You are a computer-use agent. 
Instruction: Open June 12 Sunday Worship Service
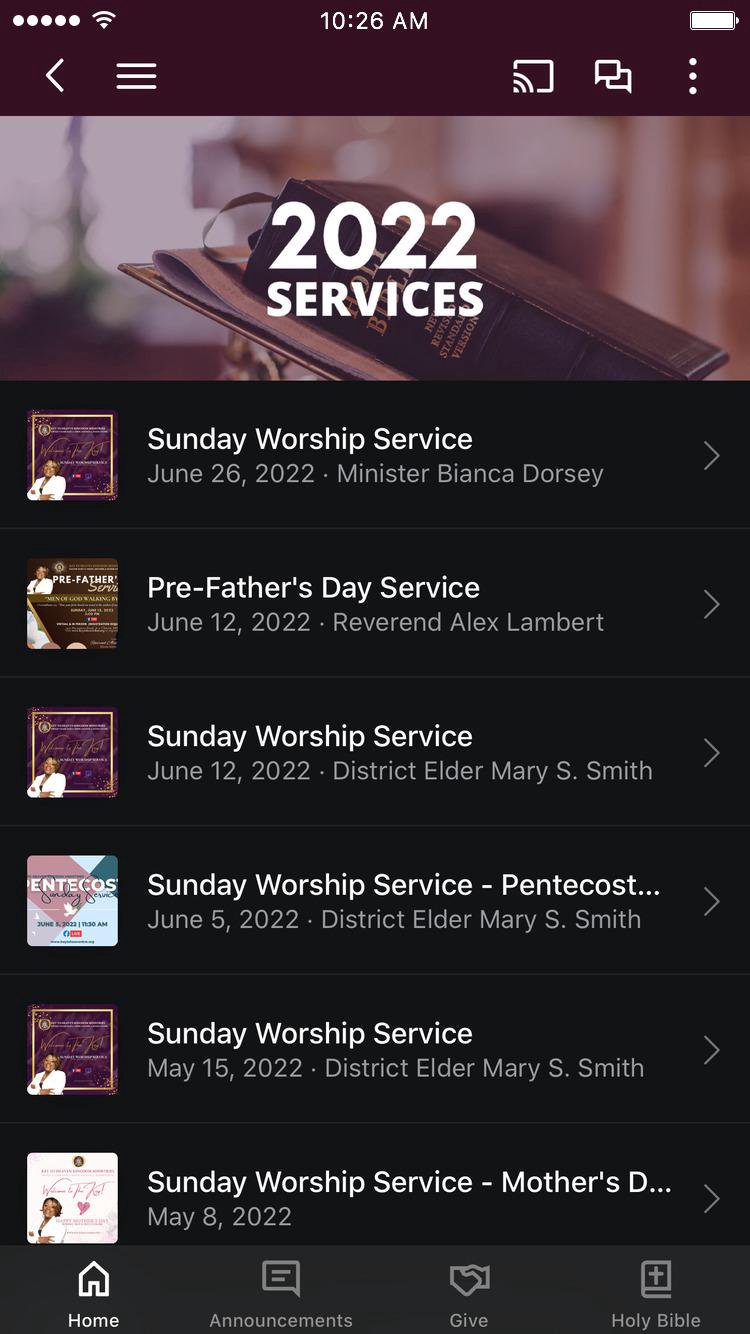point(375,752)
